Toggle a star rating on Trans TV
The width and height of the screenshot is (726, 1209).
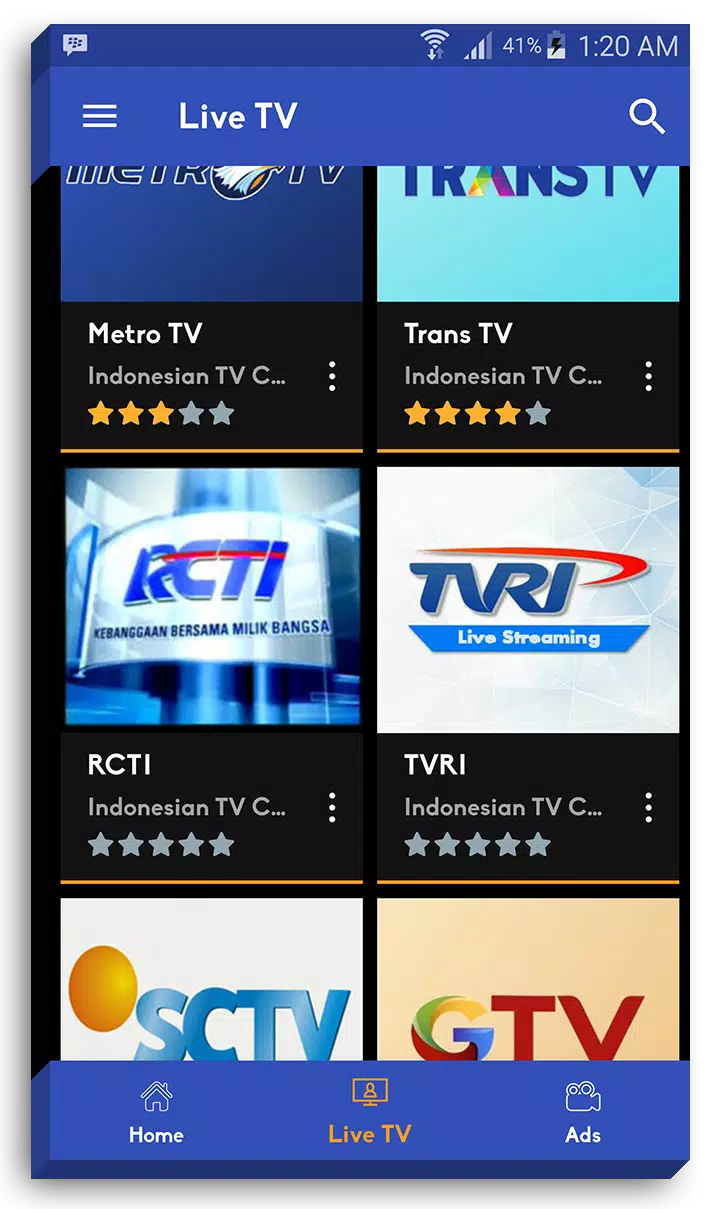tap(477, 412)
